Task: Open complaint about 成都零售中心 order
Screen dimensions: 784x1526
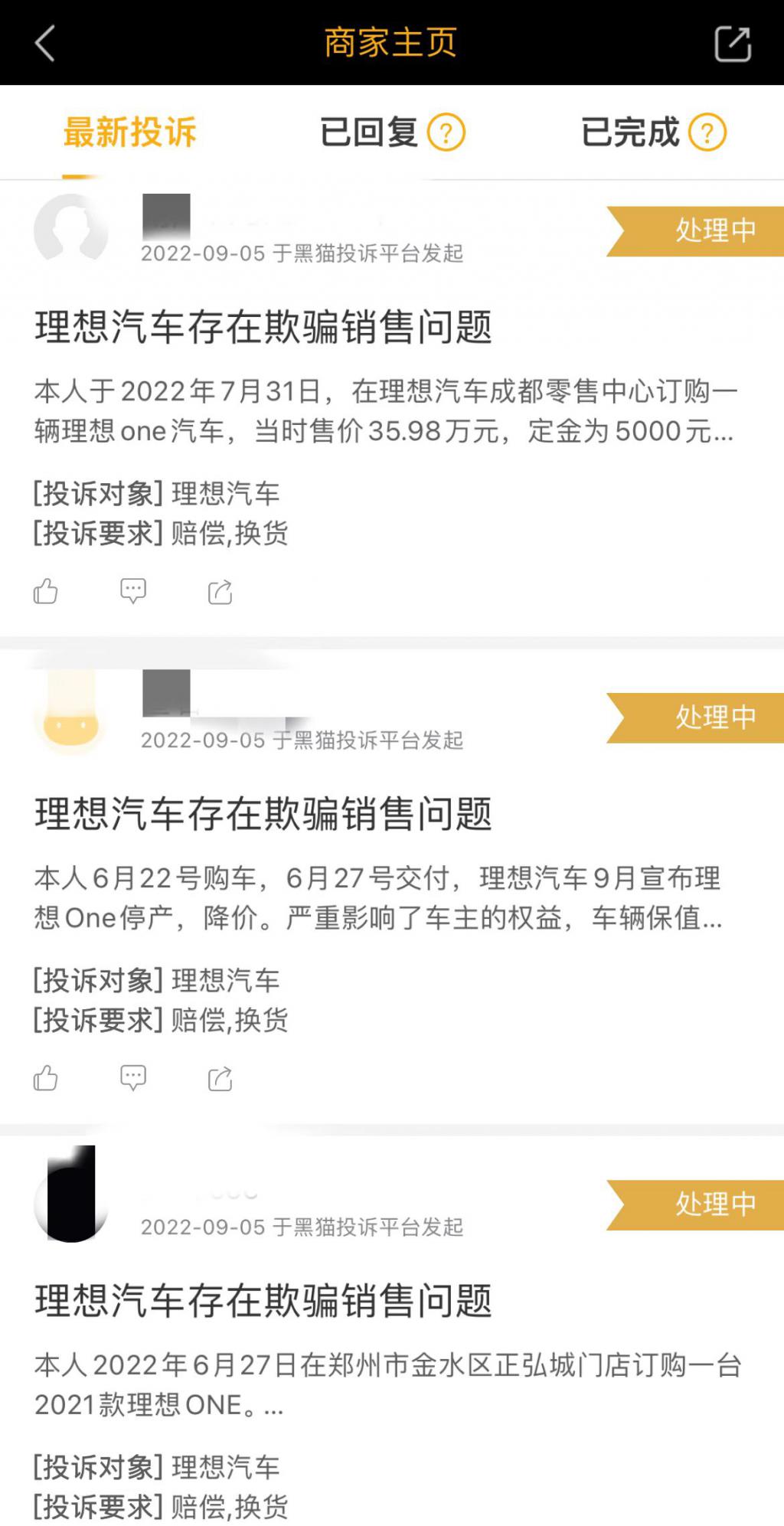Action: pos(263,328)
